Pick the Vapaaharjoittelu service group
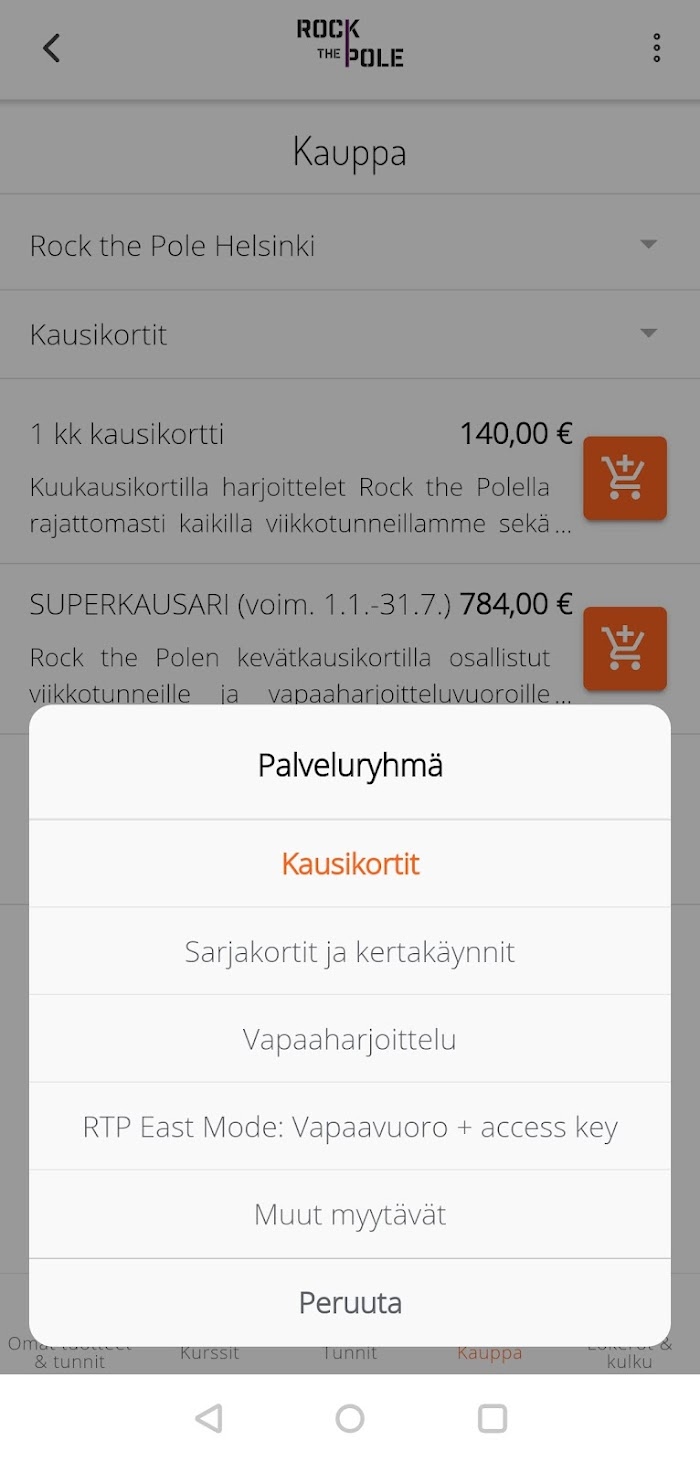Screen dimensions: 700x1462 [350, 1039]
